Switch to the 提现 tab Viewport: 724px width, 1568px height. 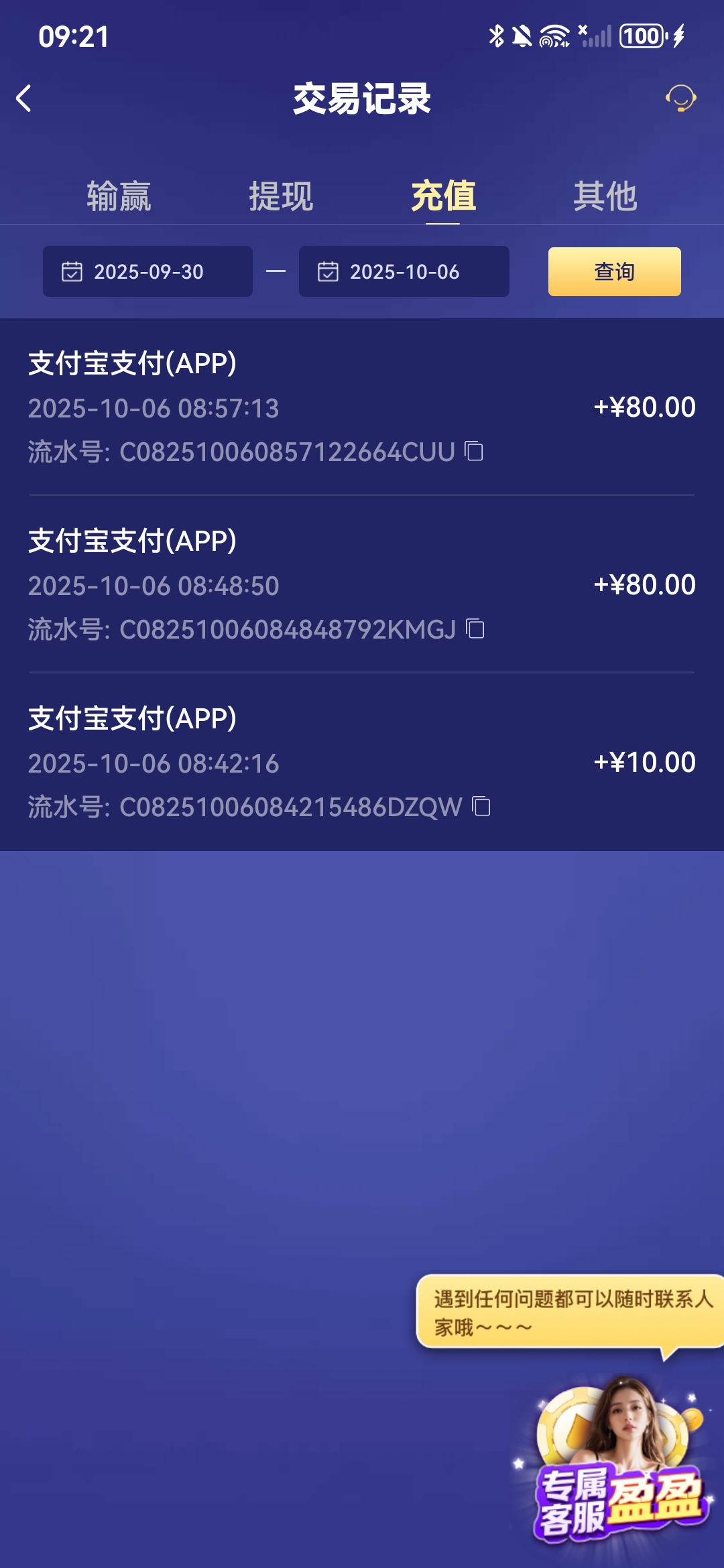[x=282, y=195]
